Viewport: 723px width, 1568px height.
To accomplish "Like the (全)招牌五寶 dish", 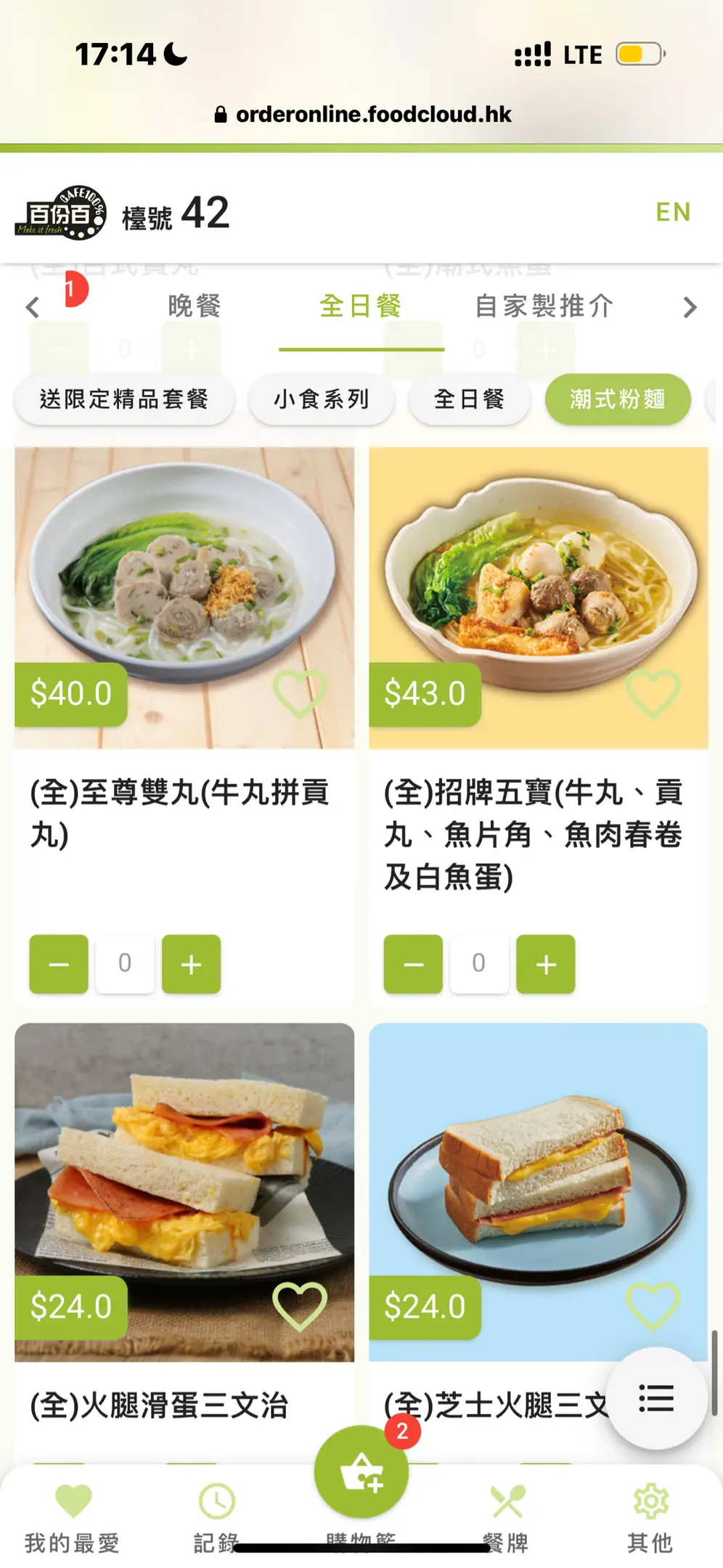I will 653,693.
